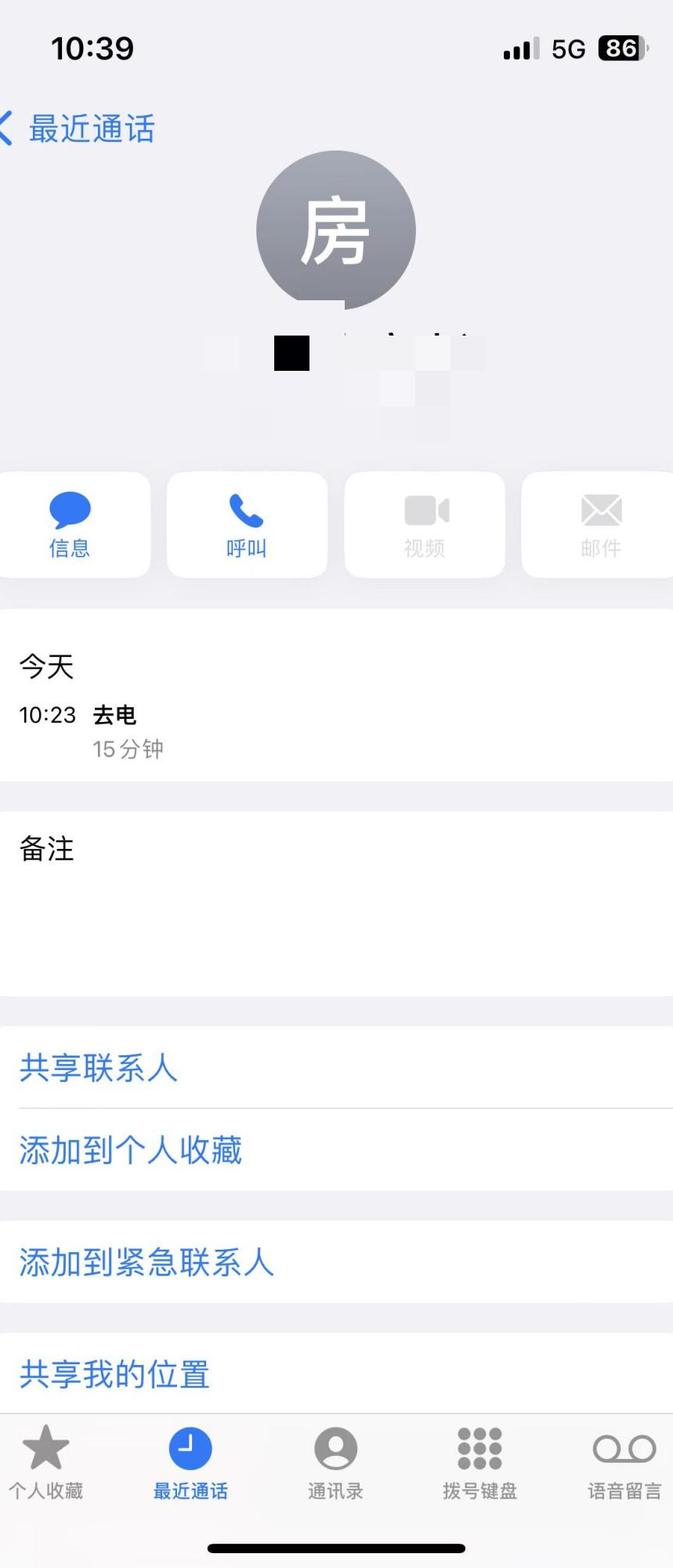Switch to the 拨号键盘 tab
This screenshot has width=673, height=1568.
(479, 1463)
